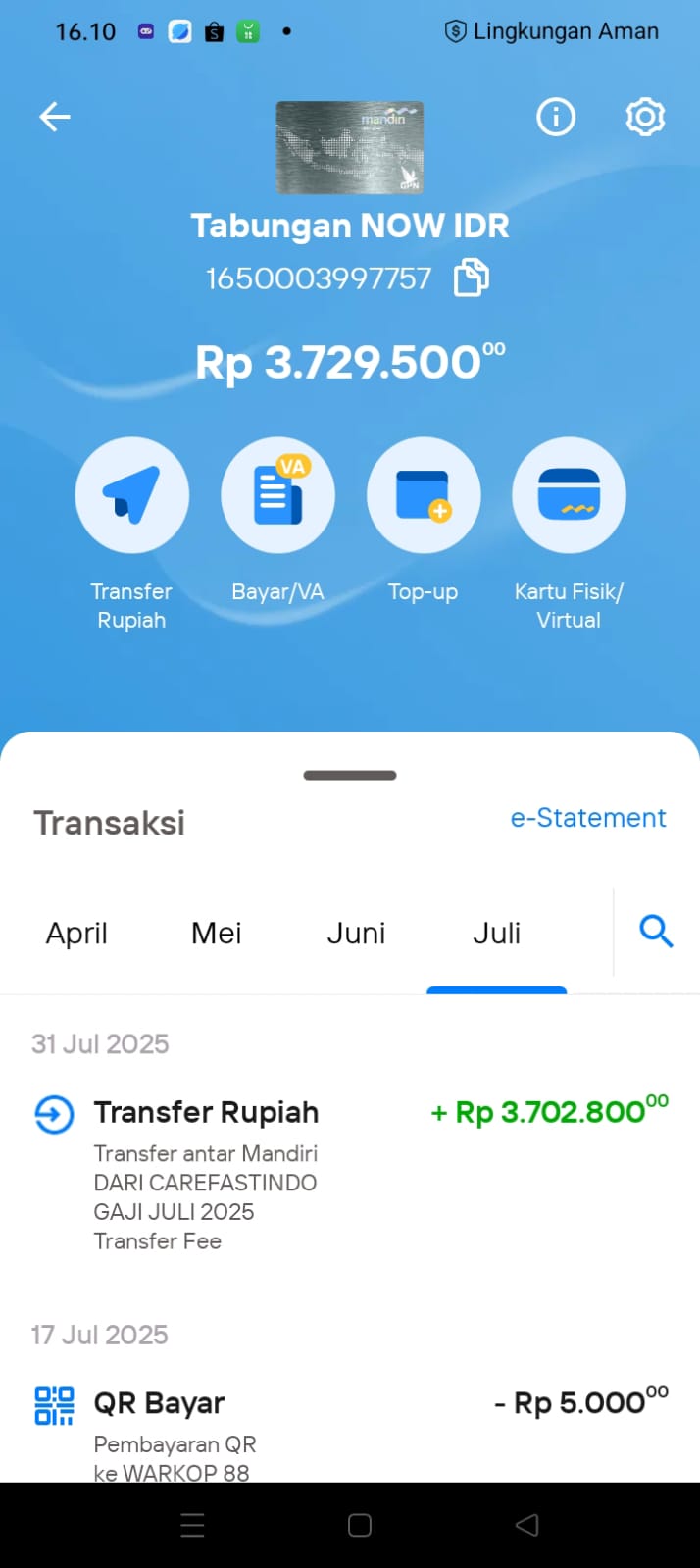This screenshot has height=1568, width=700.
Task: Open Bayar/VA payment option
Action: (x=277, y=521)
